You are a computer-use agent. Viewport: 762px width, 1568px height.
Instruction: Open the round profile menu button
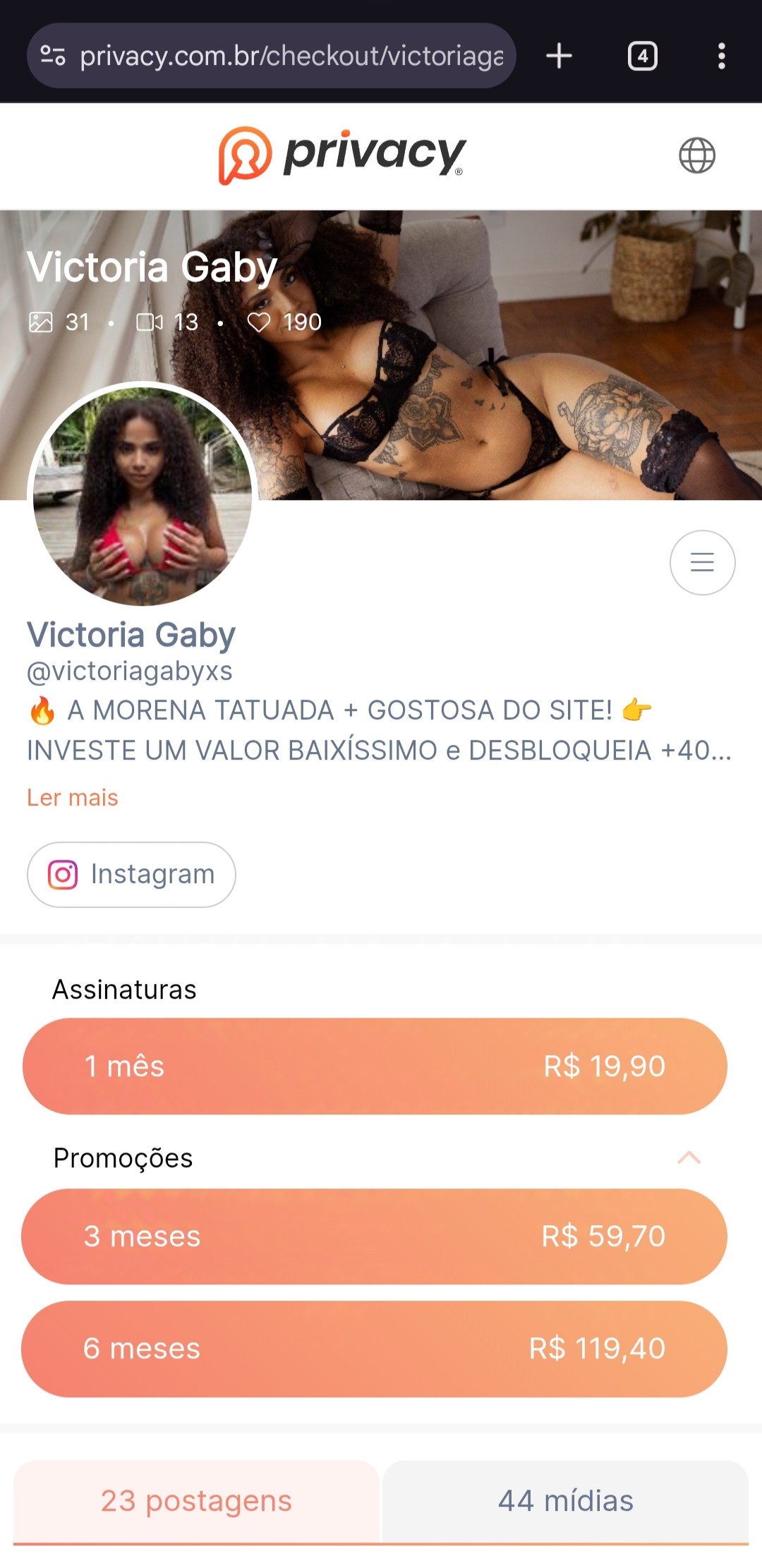[x=702, y=562]
